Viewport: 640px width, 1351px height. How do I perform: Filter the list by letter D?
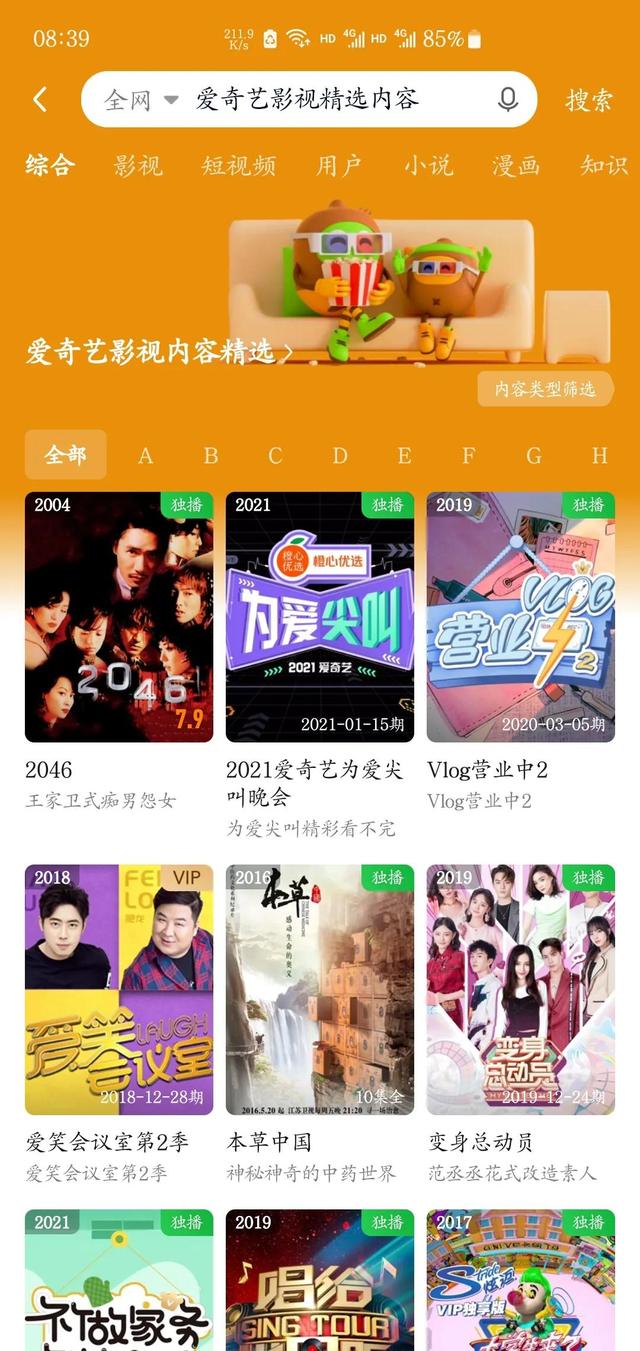[x=340, y=456]
